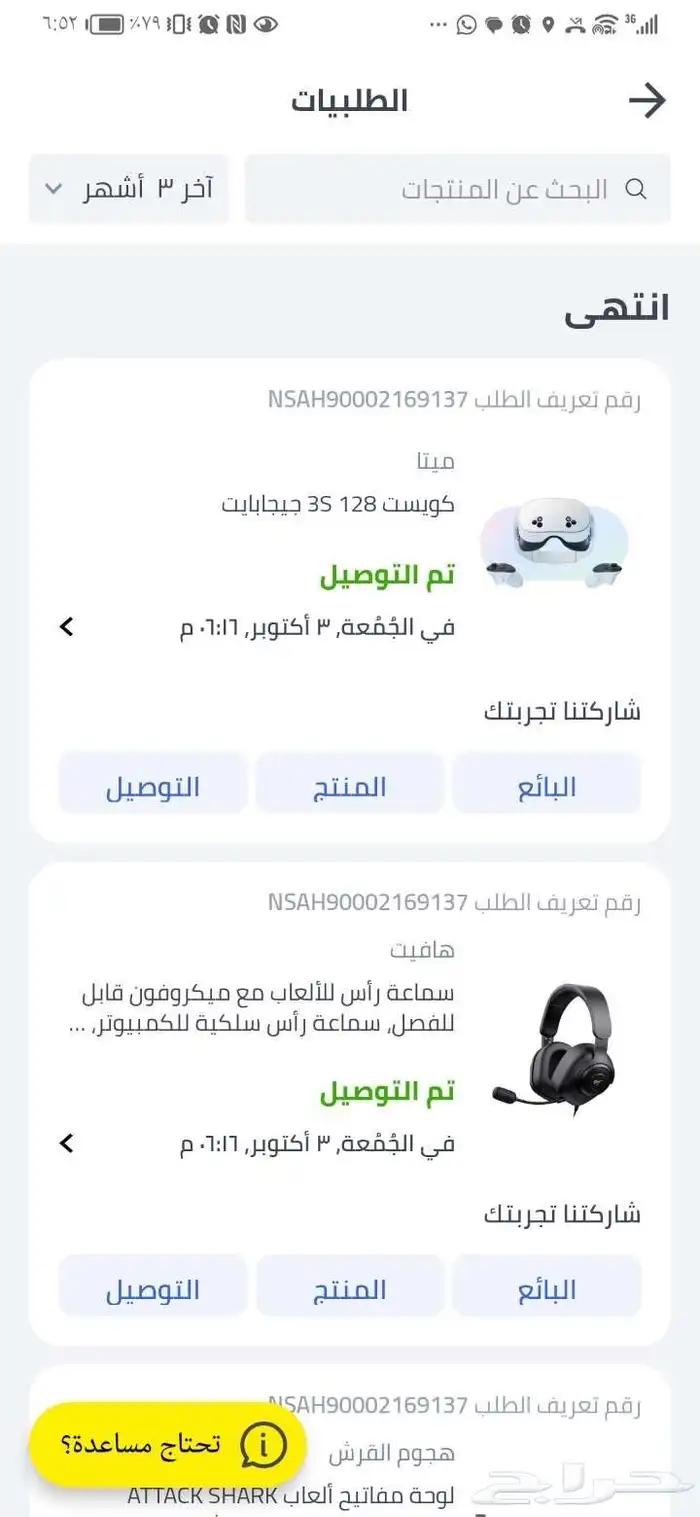Rate the seller for the Quest 3S order
The width and height of the screenshot is (700, 1517).
click(546, 786)
